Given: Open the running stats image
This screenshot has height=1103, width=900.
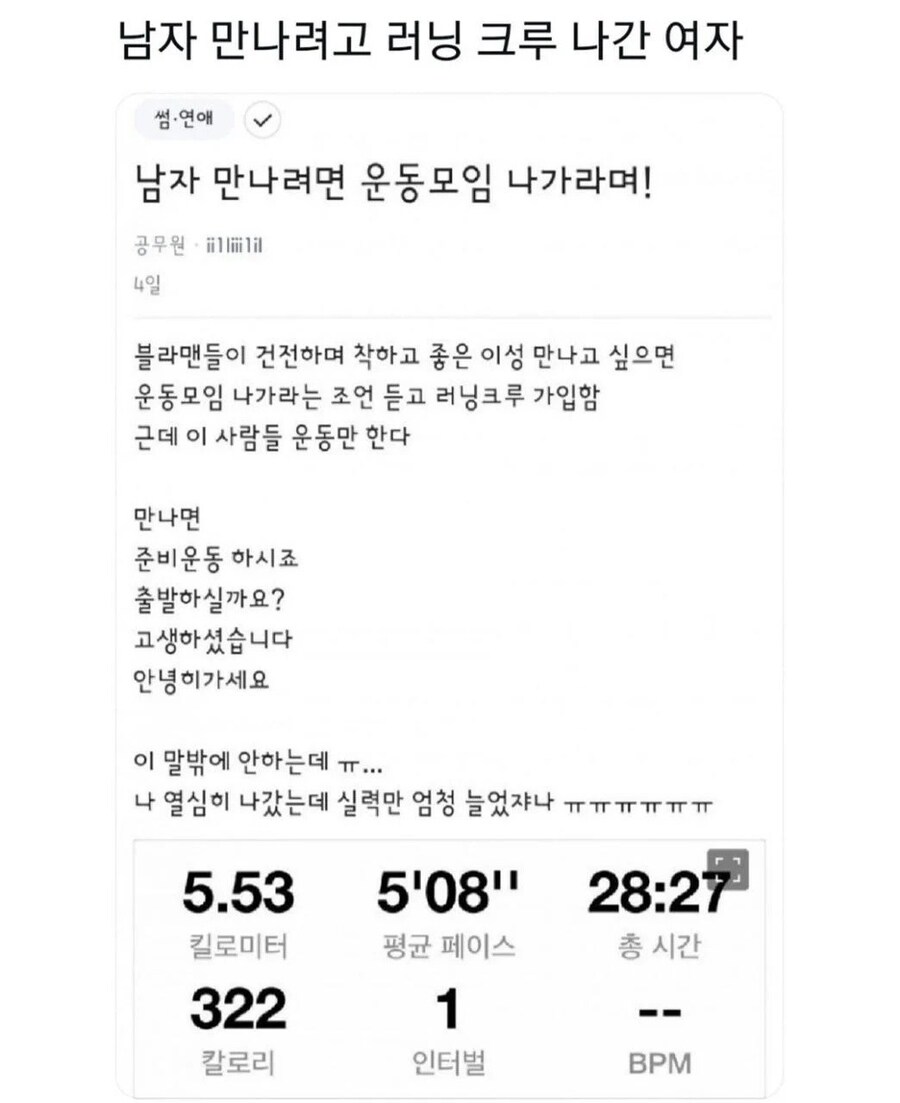Looking at the screenshot, I should tap(450, 960).
